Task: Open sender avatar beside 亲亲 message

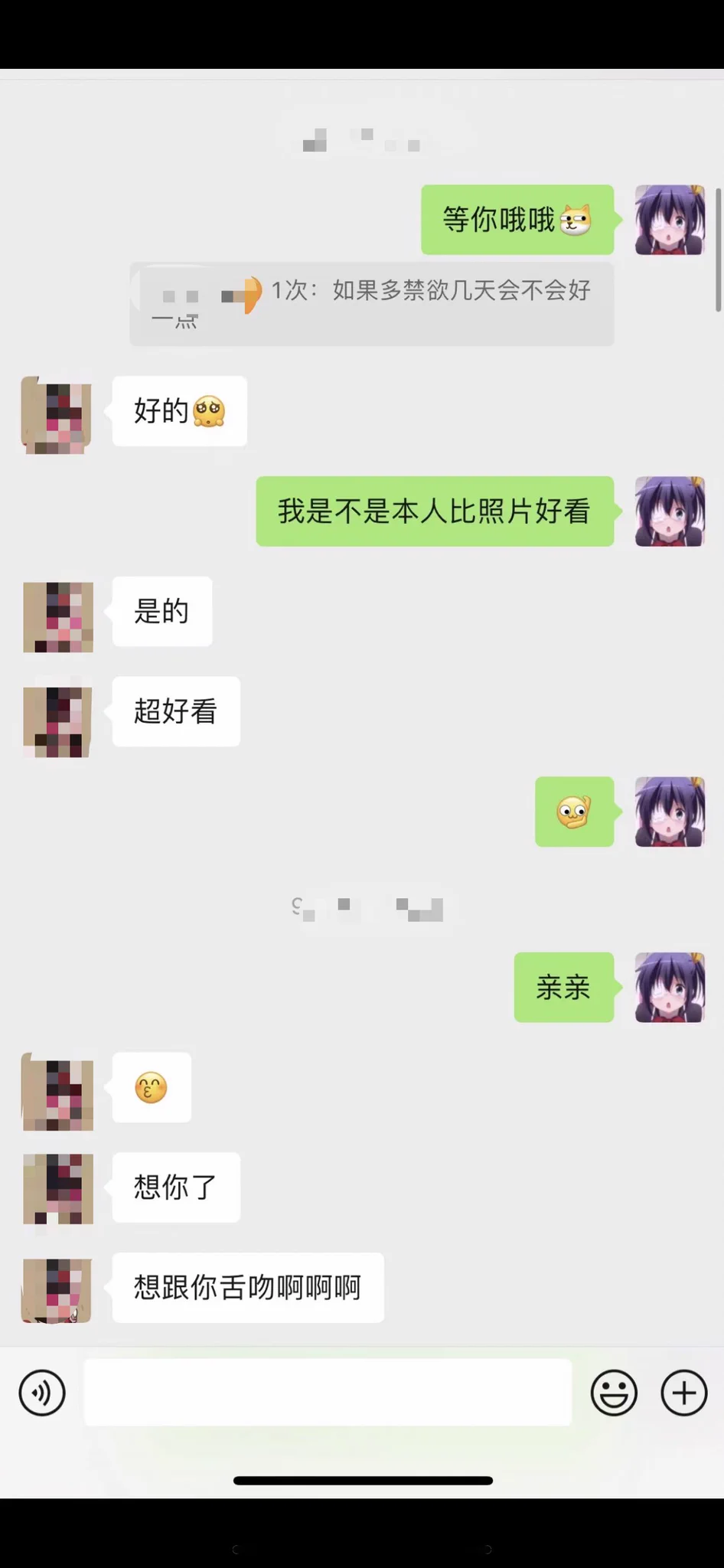Action: pyautogui.click(x=670, y=988)
